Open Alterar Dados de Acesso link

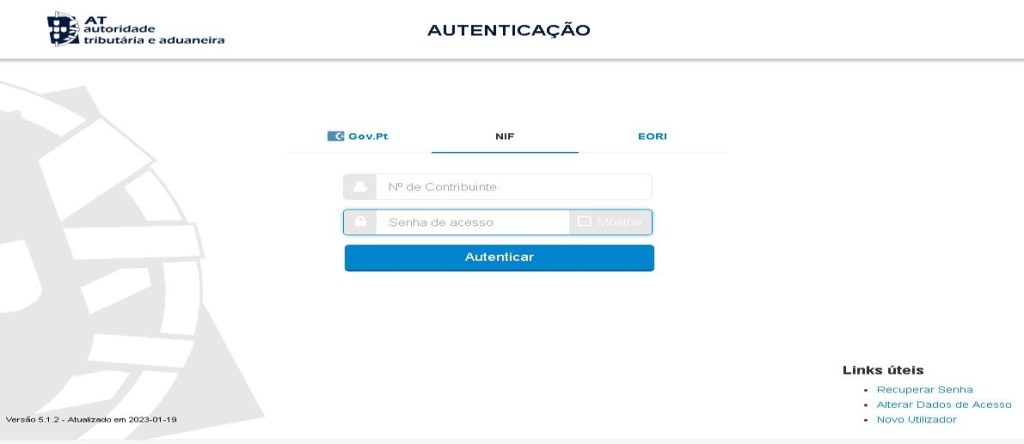tap(943, 404)
